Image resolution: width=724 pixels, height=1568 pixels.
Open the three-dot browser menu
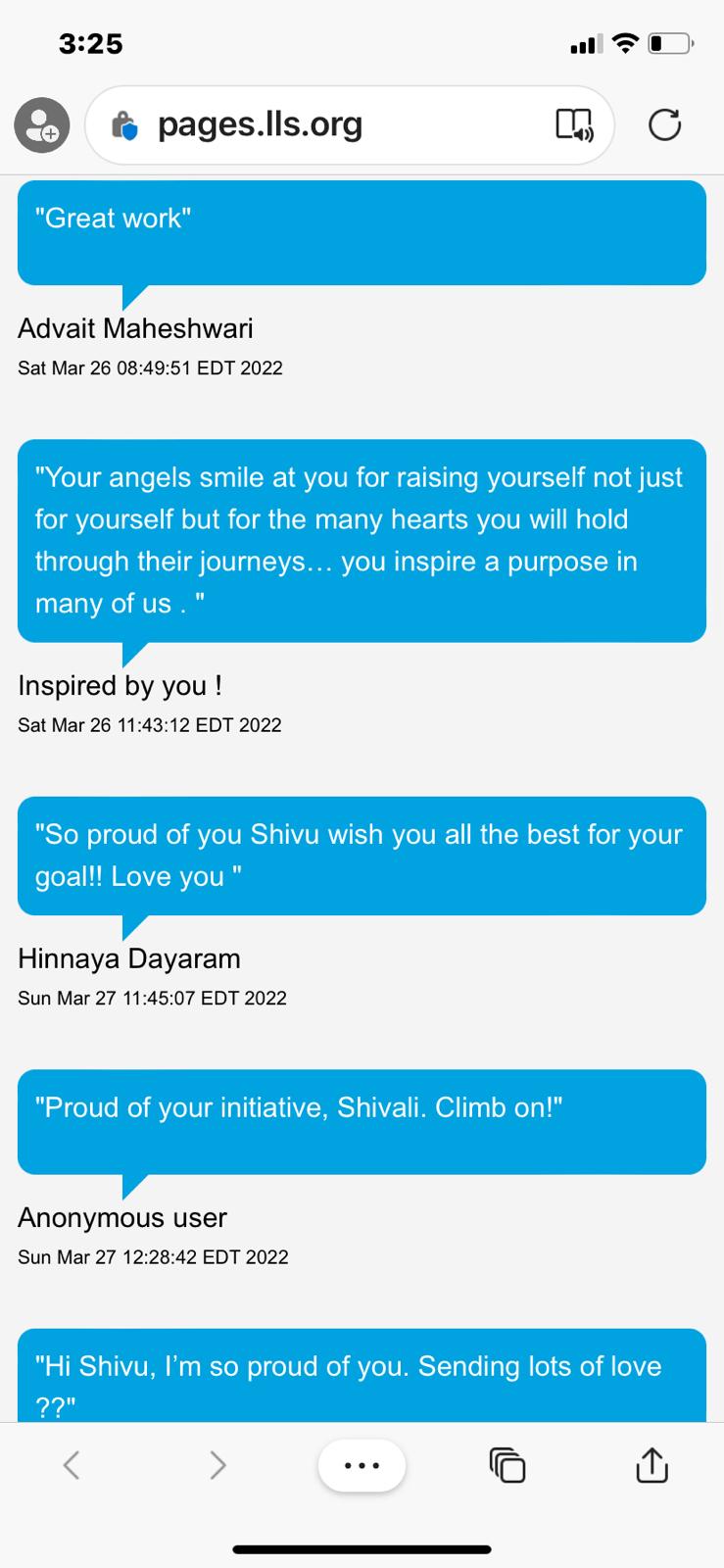pyautogui.click(x=362, y=1466)
